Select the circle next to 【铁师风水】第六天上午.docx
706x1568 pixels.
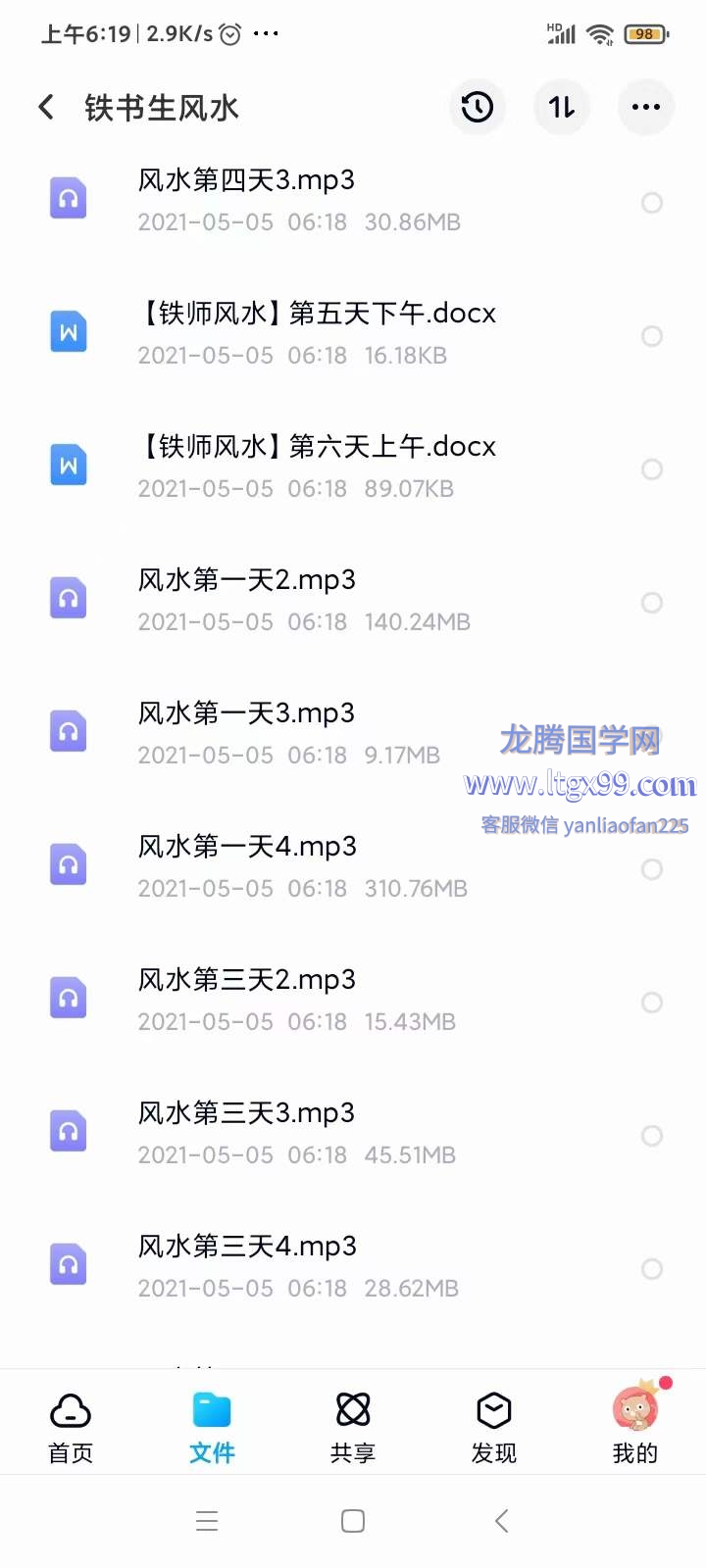tap(652, 469)
